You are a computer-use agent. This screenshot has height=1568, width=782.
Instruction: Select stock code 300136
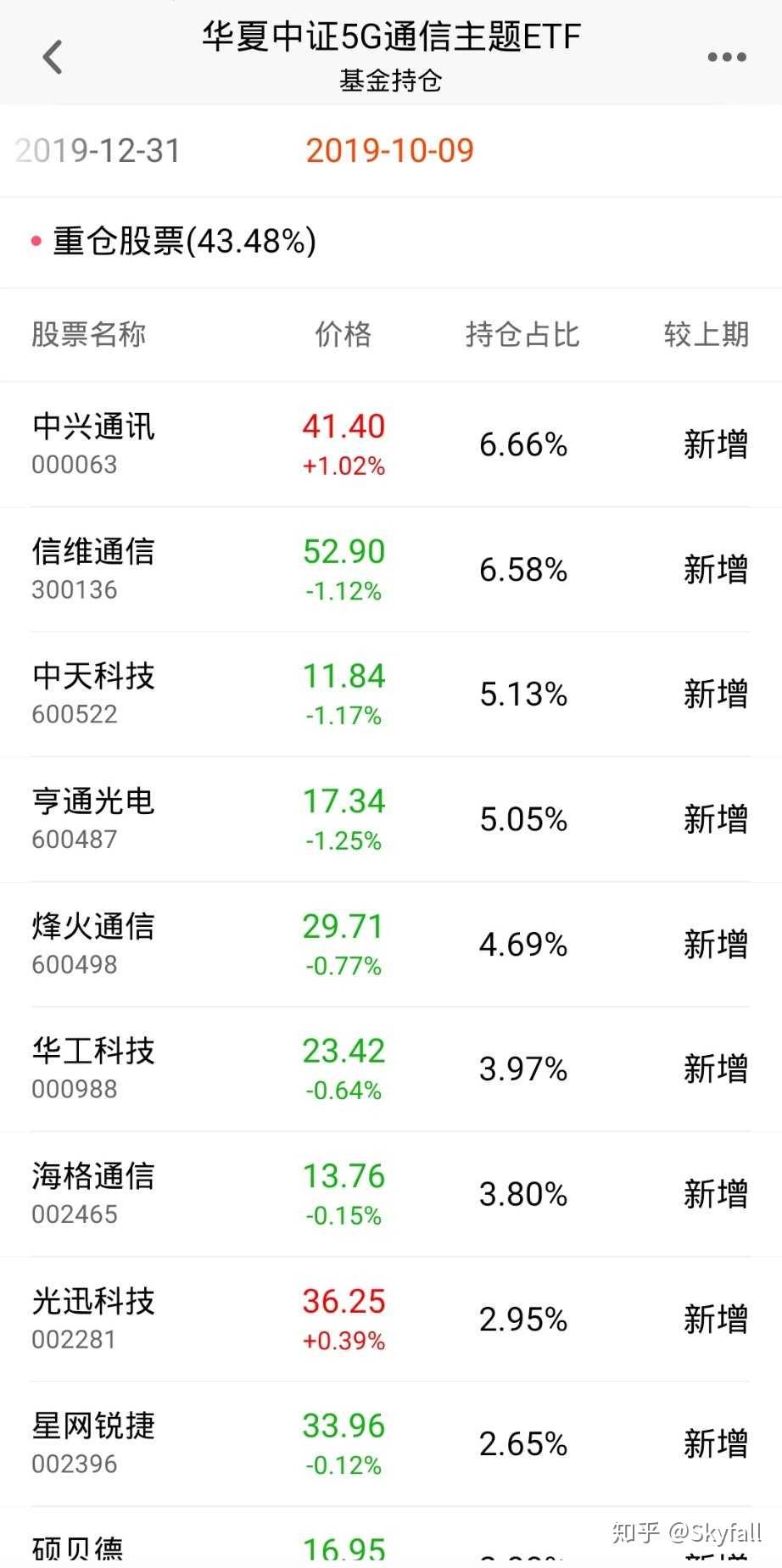(x=74, y=589)
